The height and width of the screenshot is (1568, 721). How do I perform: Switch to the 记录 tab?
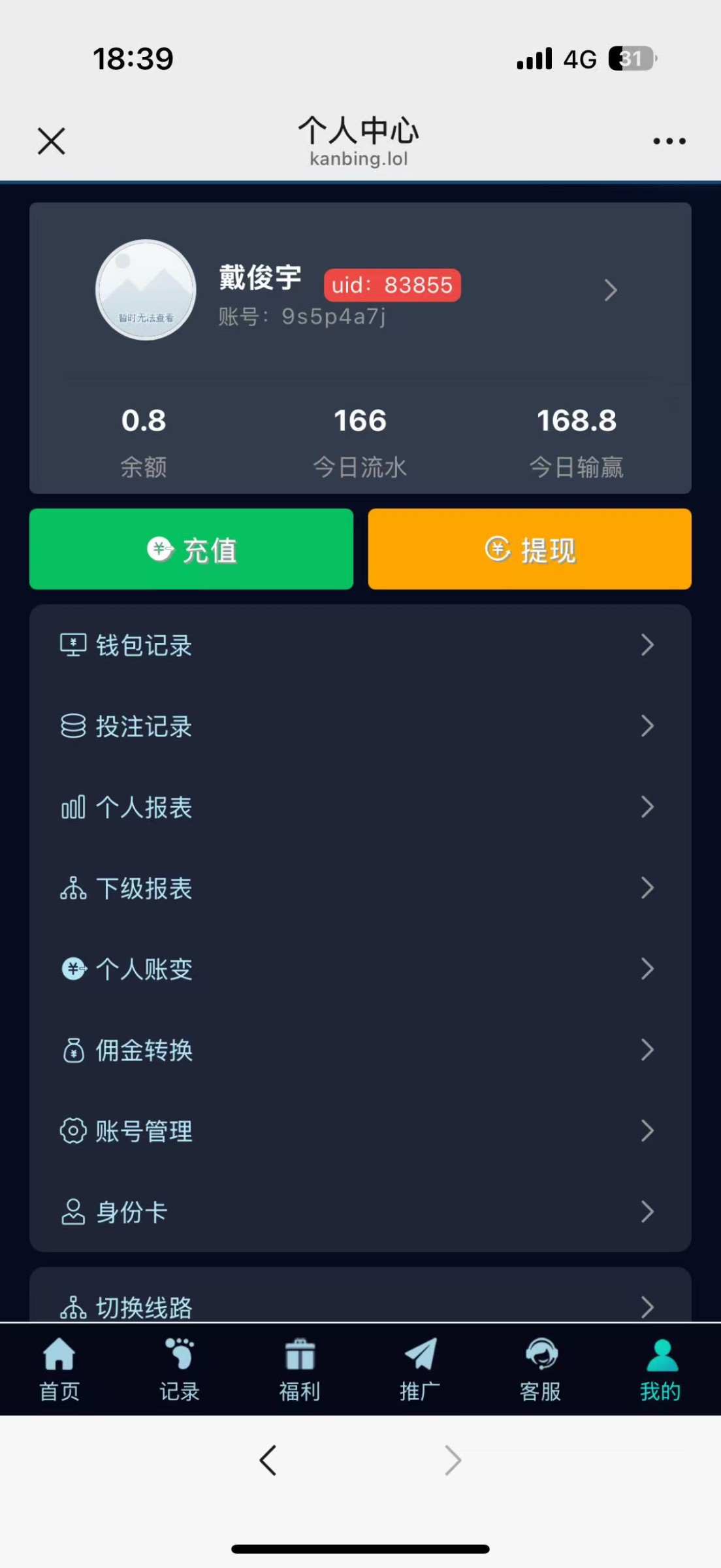(x=180, y=1369)
